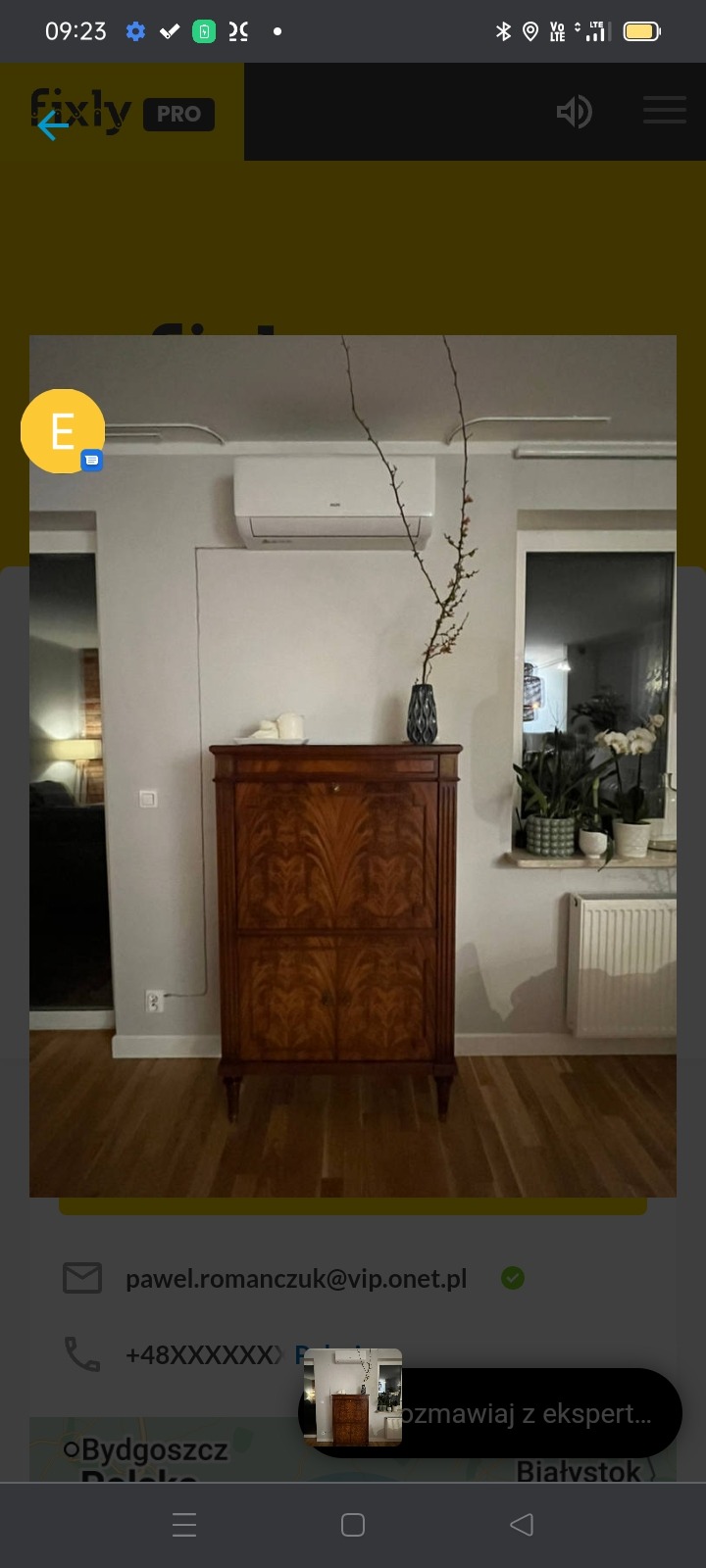Open the E chat head bubble
706x1568 pixels.
click(62, 431)
